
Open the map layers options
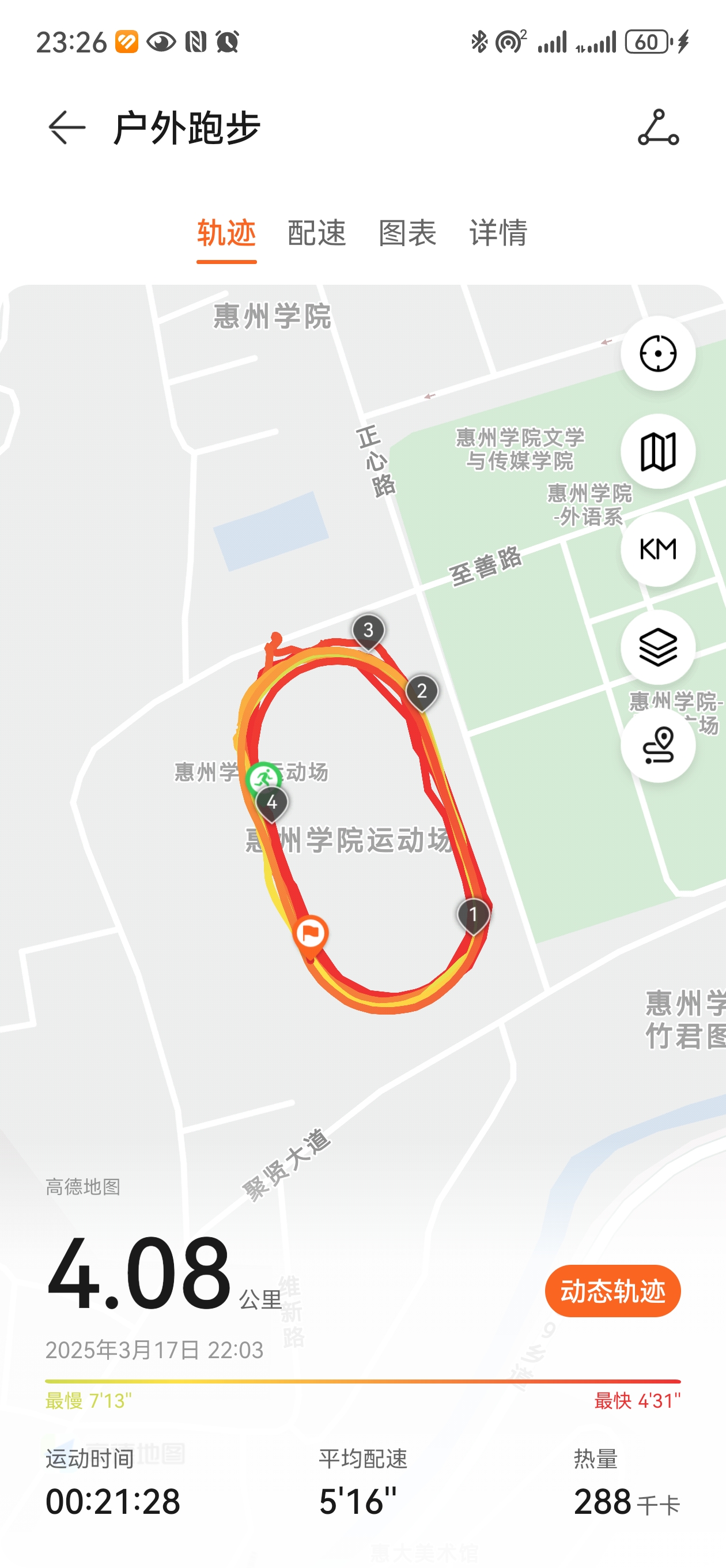(658, 647)
